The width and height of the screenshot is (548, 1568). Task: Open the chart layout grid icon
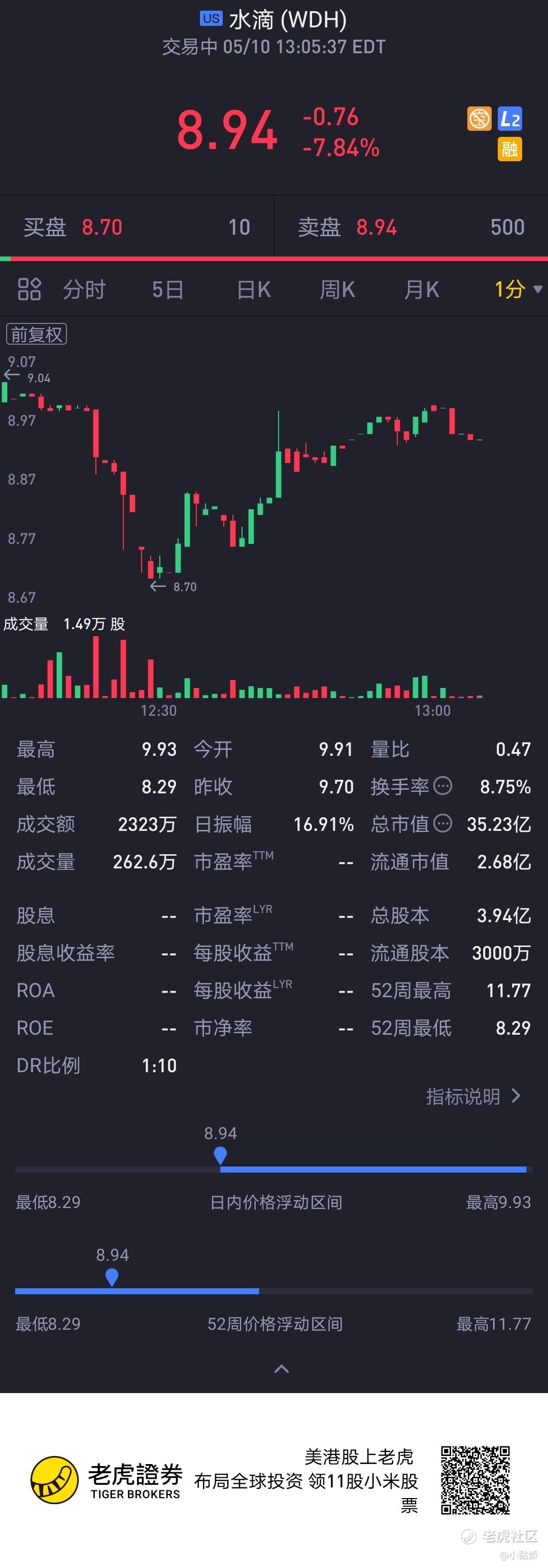click(29, 290)
